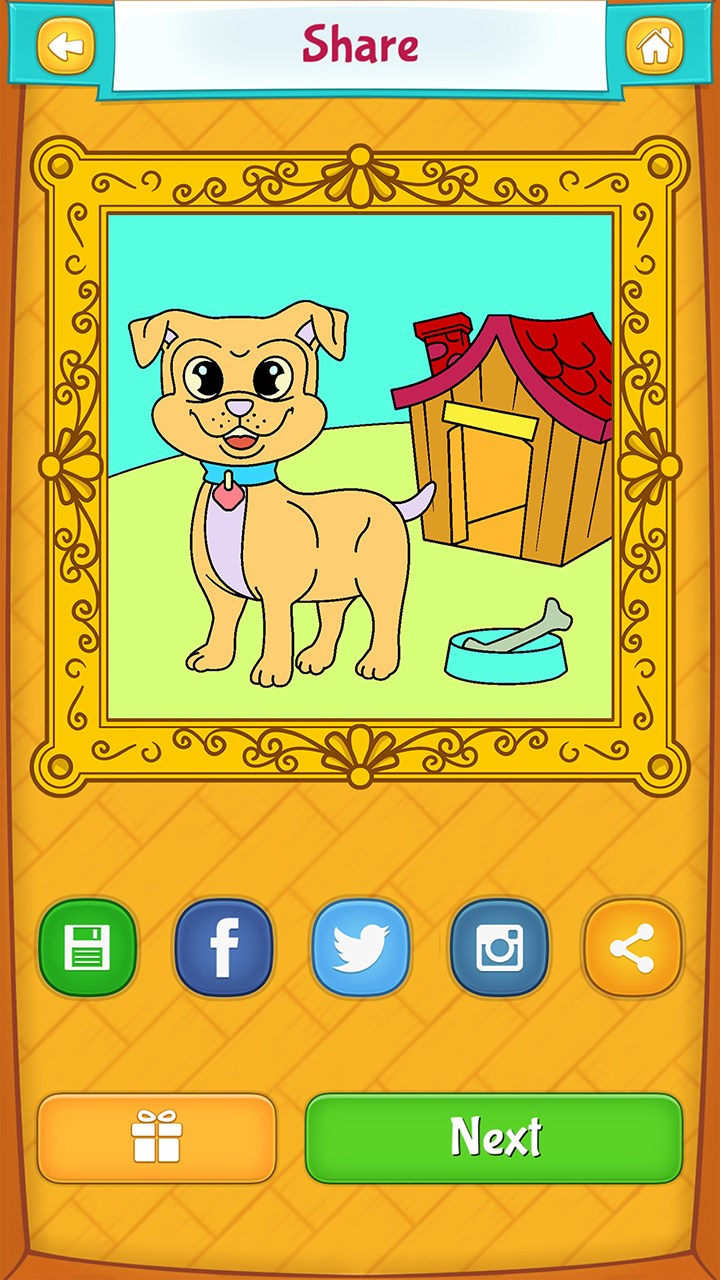Go back using the arrow button
The width and height of the screenshot is (720, 1280).
(66, 45)
